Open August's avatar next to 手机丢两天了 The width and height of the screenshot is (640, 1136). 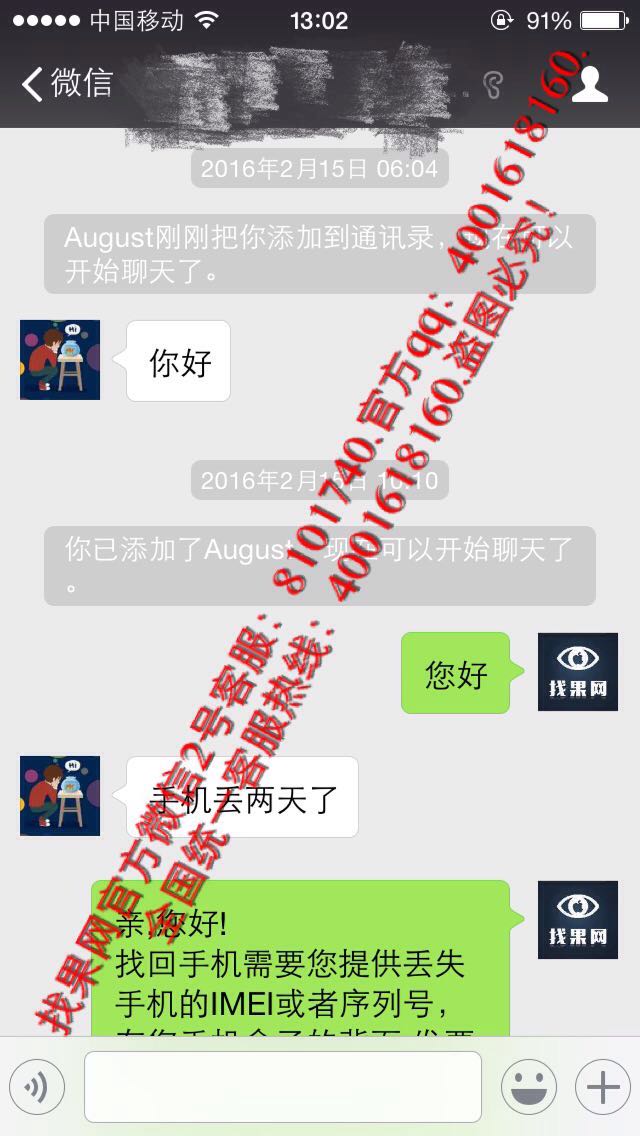[60, 796]
